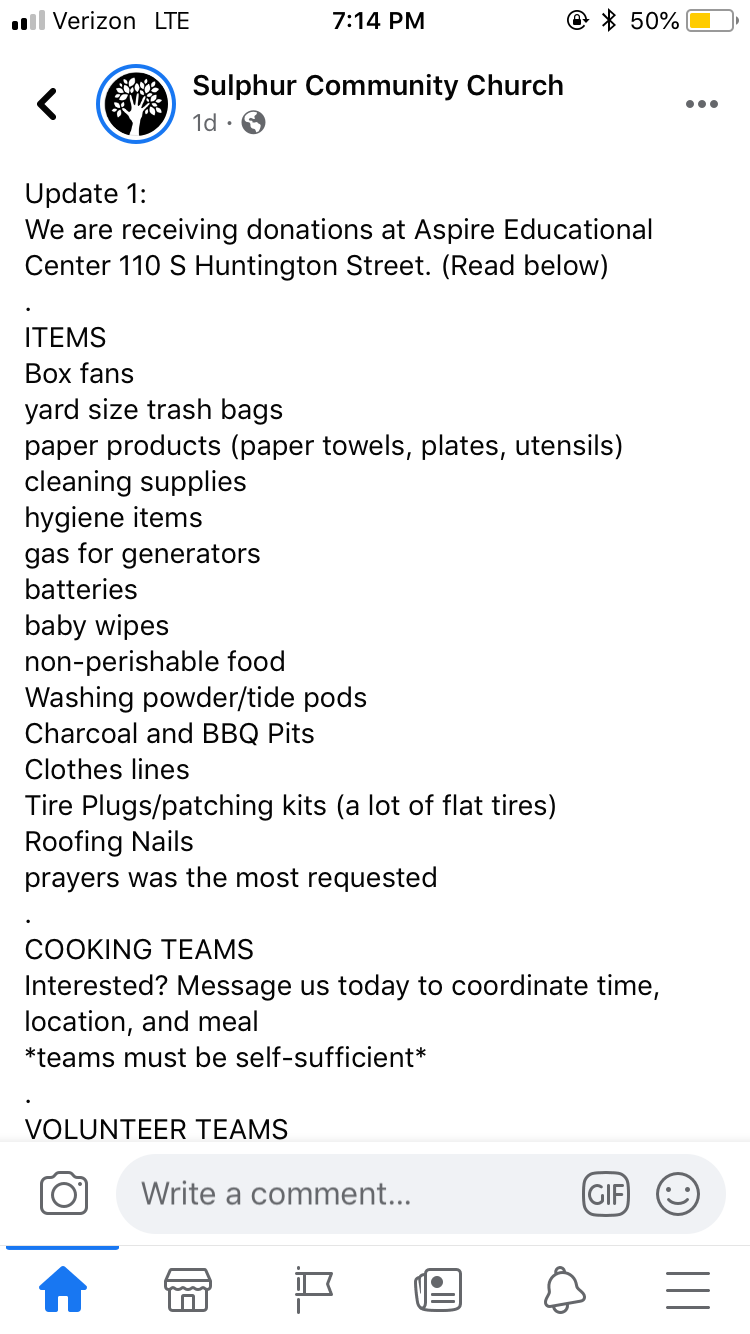Open the camera to attach a photo
The height and width of the screenshot is (1334, 750).
[64, 1193]
